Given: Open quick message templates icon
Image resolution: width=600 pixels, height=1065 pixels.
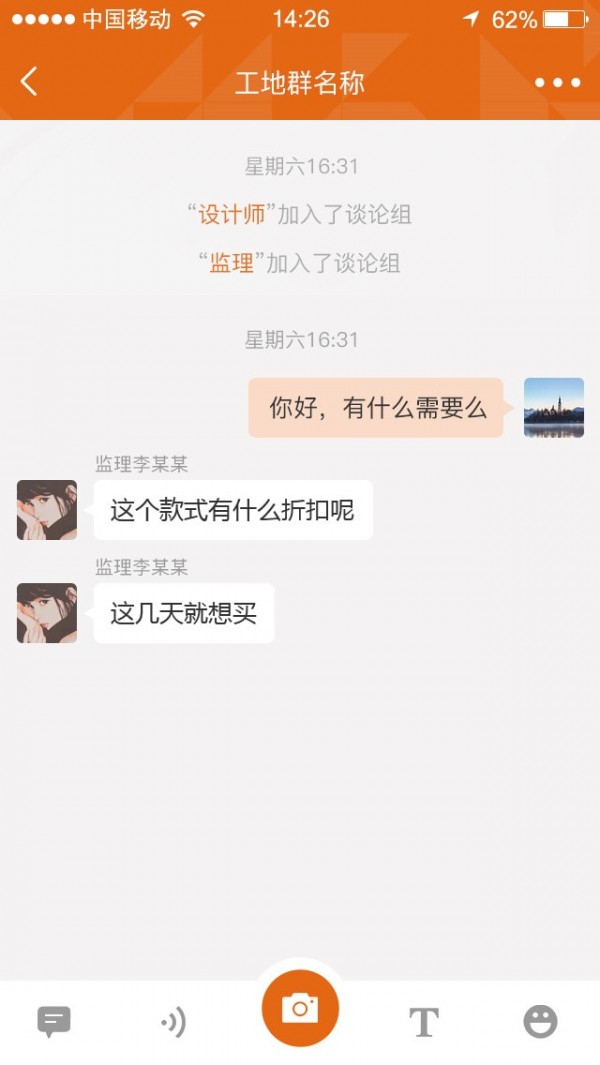Looking at the screenshot, I should 54,1021.
